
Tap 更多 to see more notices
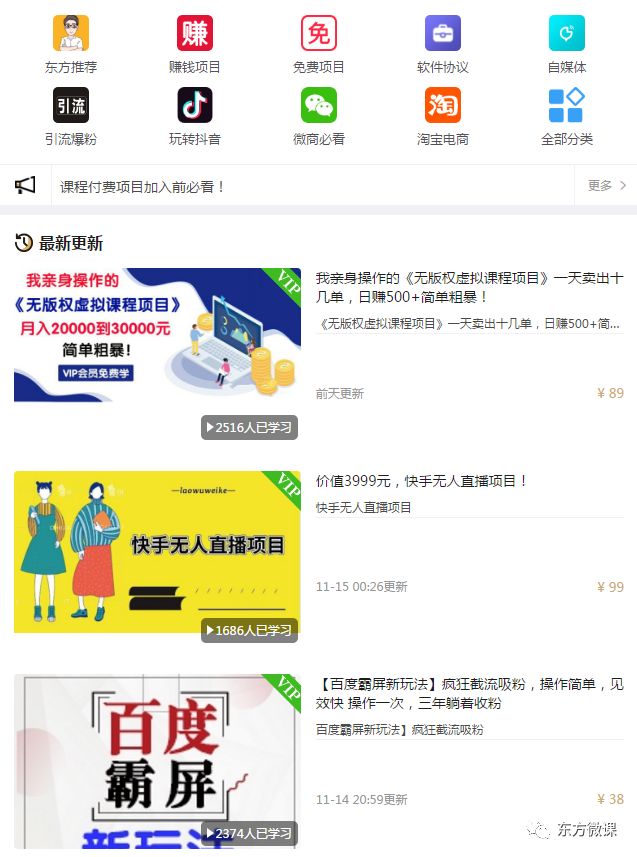pos(607,186)
